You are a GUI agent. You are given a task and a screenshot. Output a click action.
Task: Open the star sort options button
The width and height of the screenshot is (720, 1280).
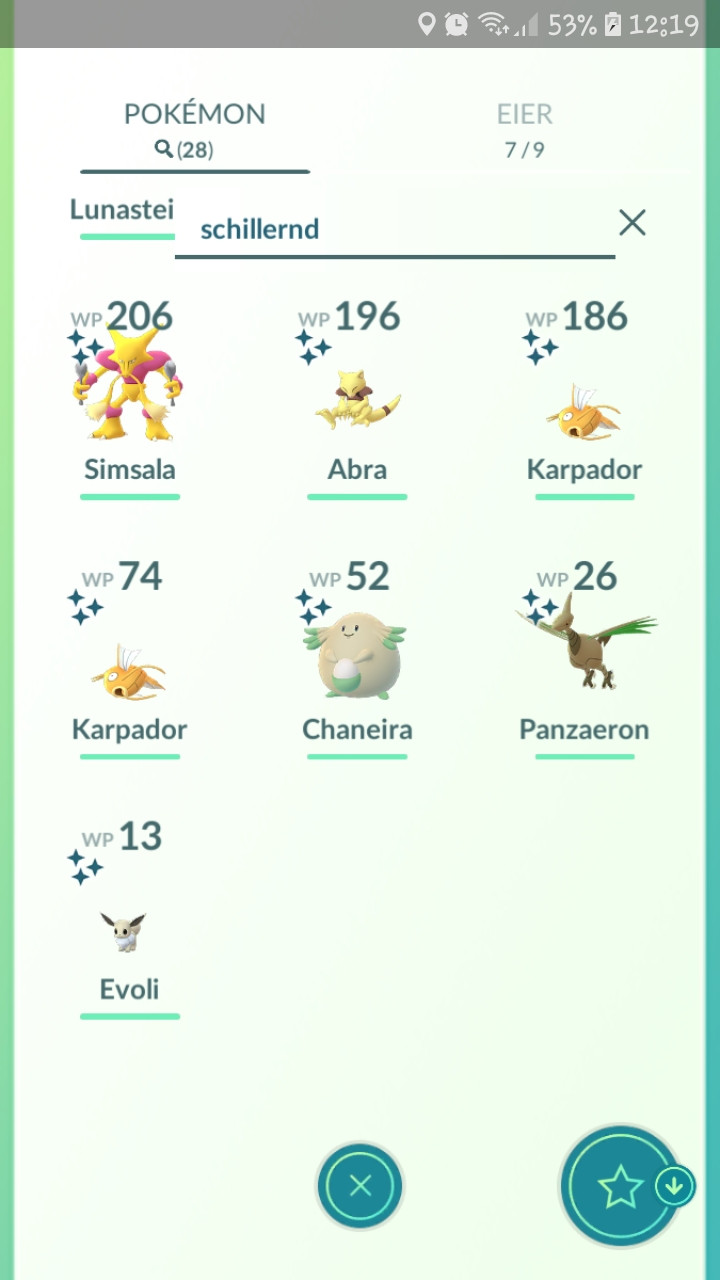pos(620,1186)
